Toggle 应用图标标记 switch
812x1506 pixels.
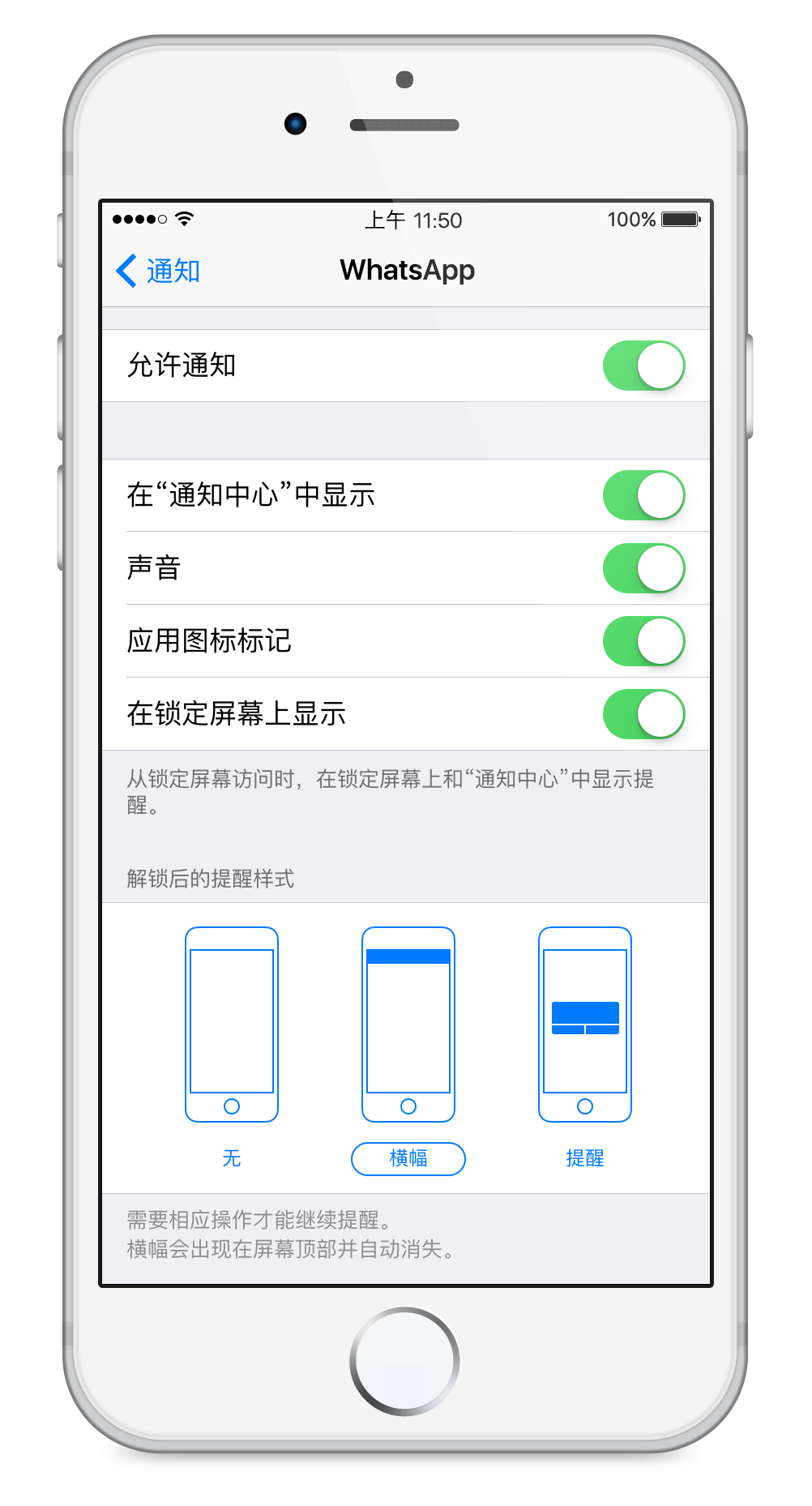tap(643, 641)
